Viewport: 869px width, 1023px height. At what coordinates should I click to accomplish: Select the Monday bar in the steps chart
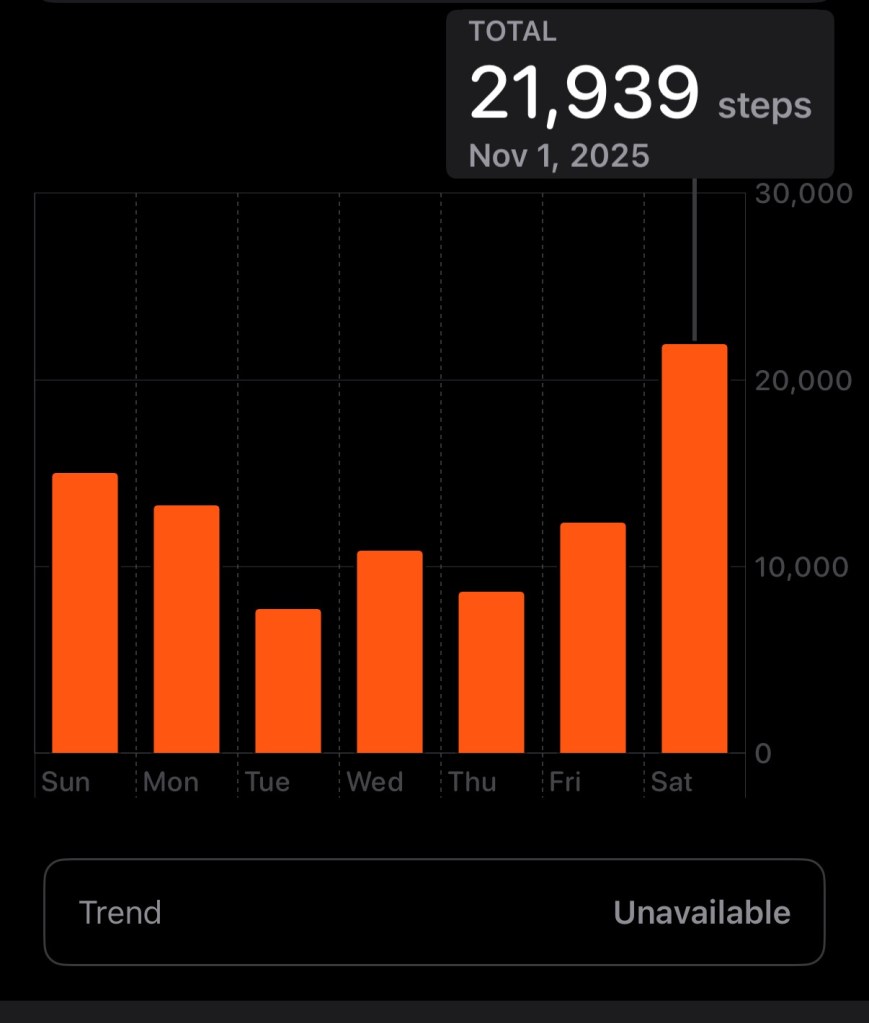click(x=186, y=629)
